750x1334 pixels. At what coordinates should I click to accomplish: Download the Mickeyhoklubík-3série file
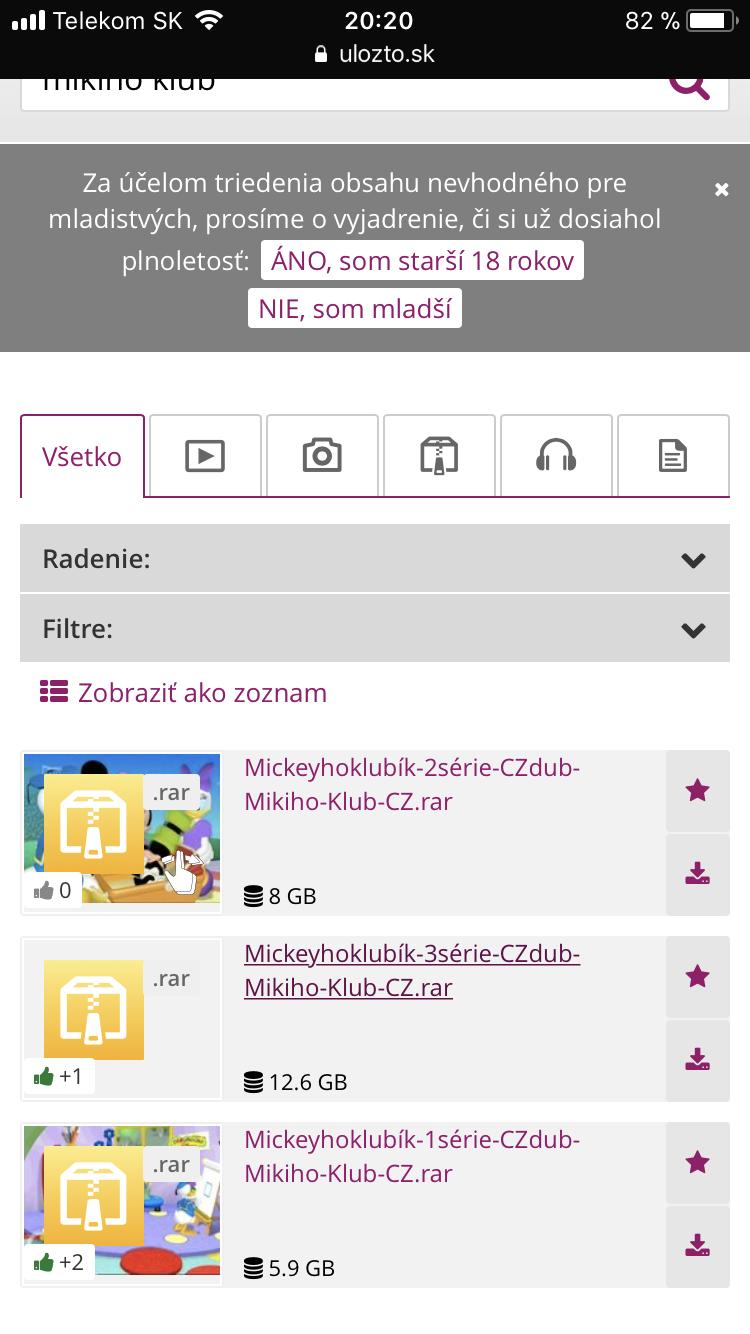click(697, 1060)
